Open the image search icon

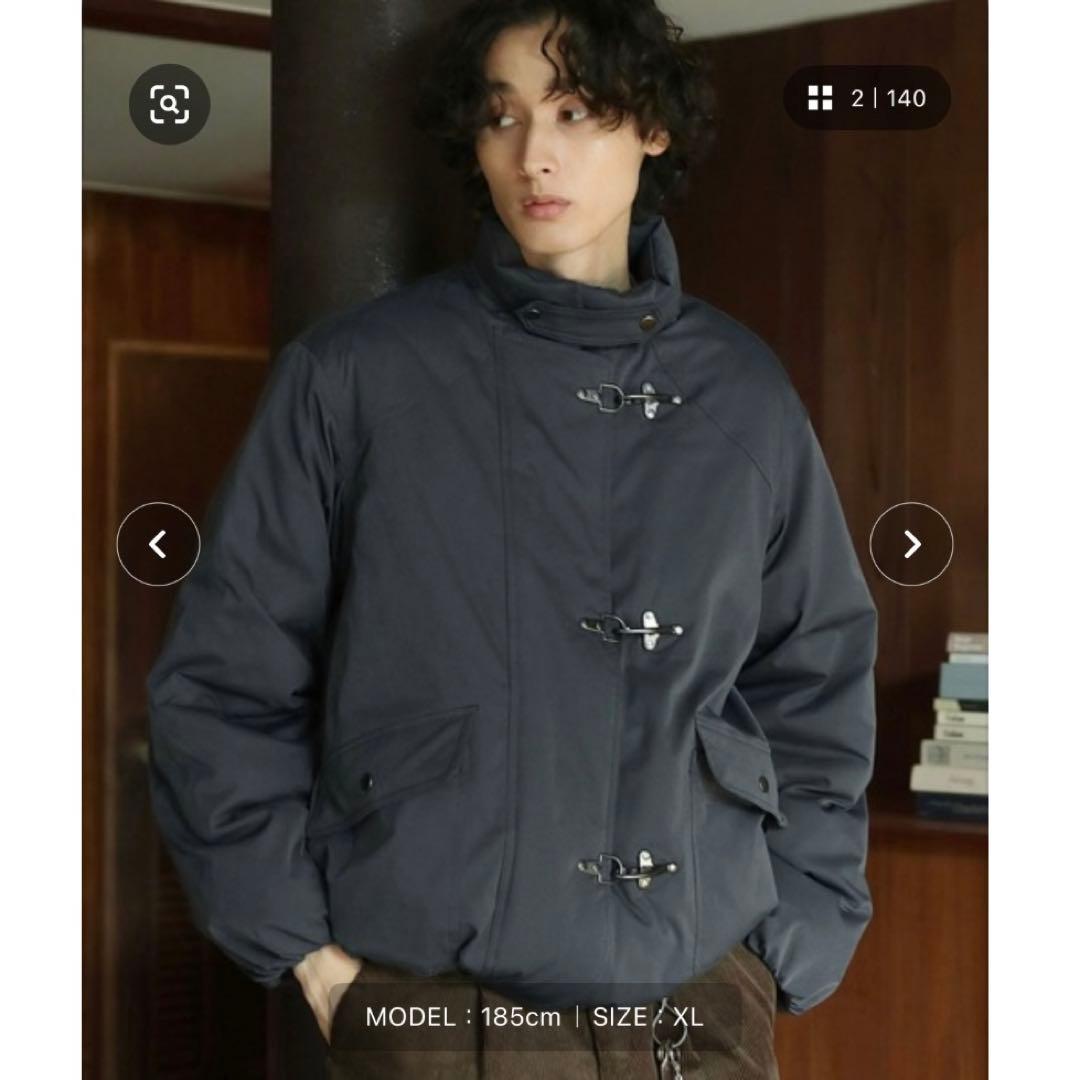click(x=169, y=103)
